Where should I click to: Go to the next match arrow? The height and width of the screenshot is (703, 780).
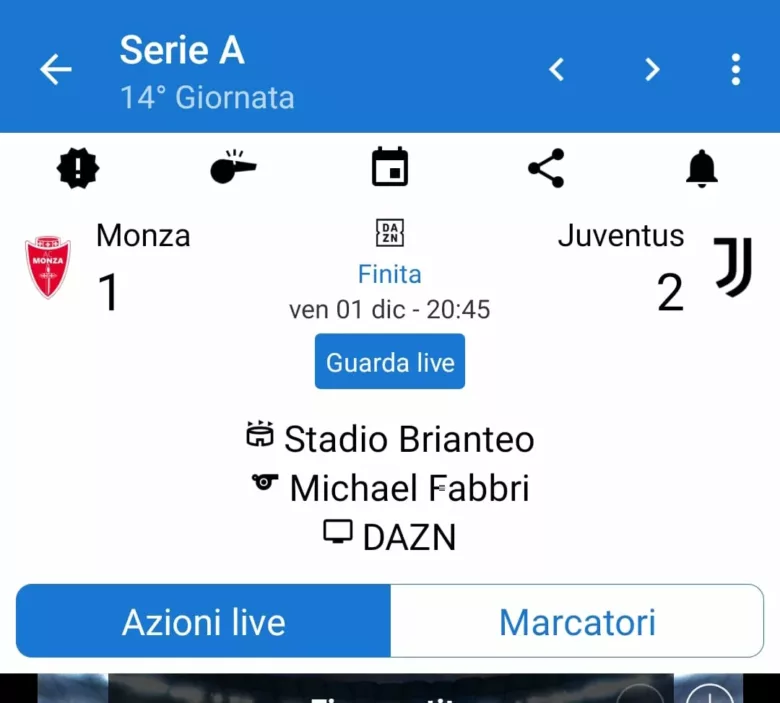coord(652,69)
